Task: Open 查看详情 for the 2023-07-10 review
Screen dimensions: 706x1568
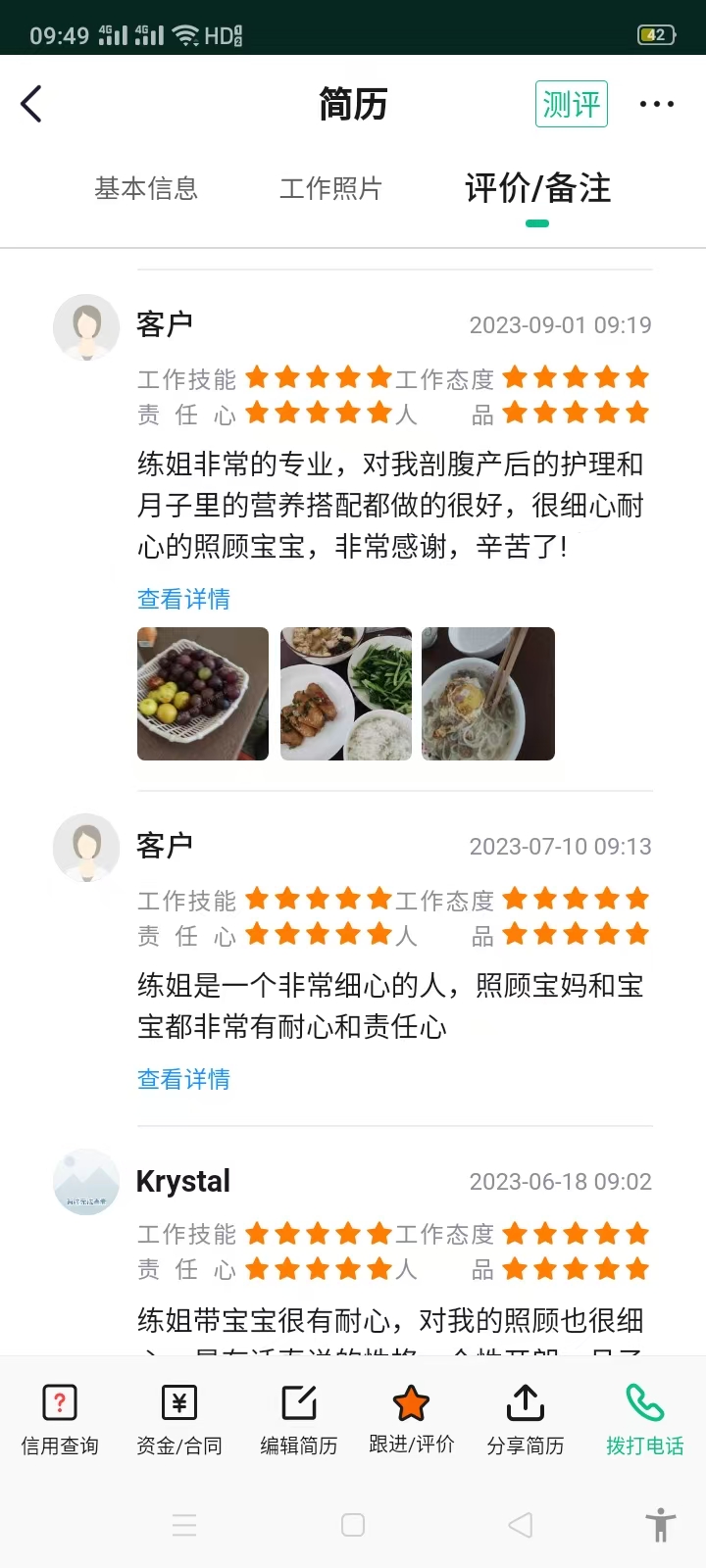Action: click(183, 1079)
